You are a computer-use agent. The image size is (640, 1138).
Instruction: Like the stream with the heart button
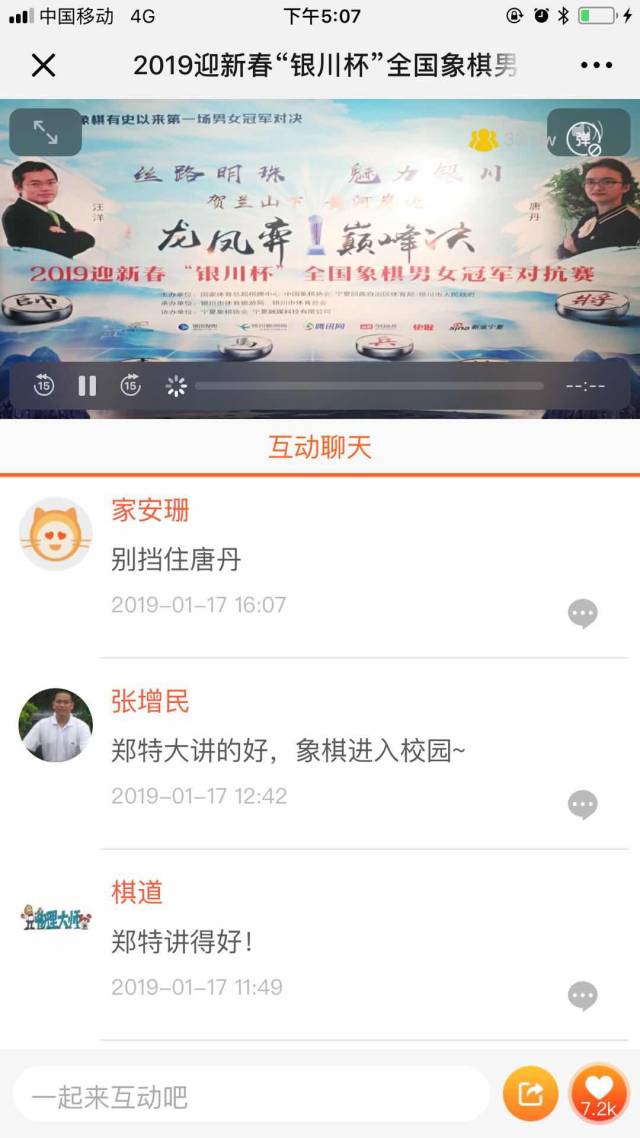(598, 1094)
